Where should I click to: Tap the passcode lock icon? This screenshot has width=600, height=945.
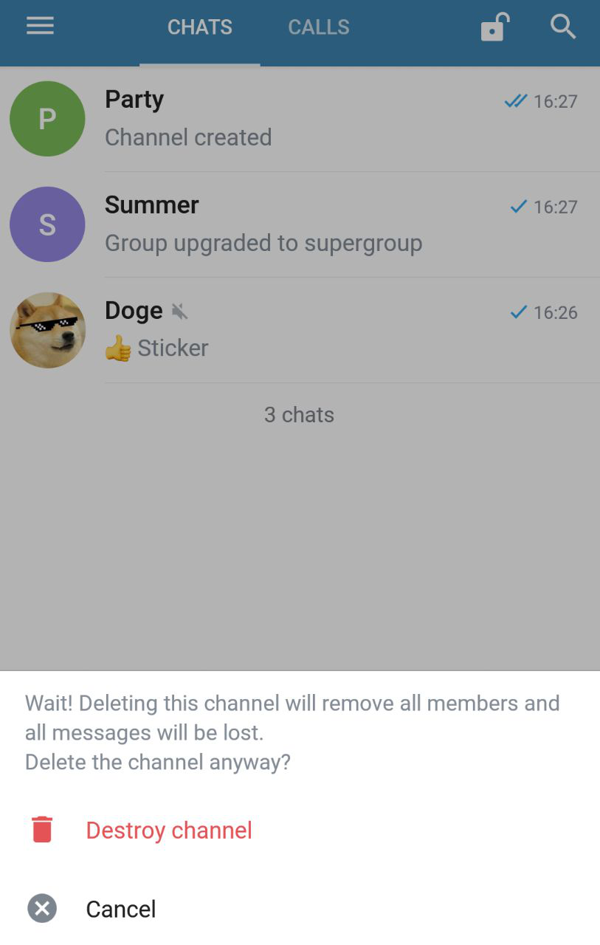click(494, 27)
